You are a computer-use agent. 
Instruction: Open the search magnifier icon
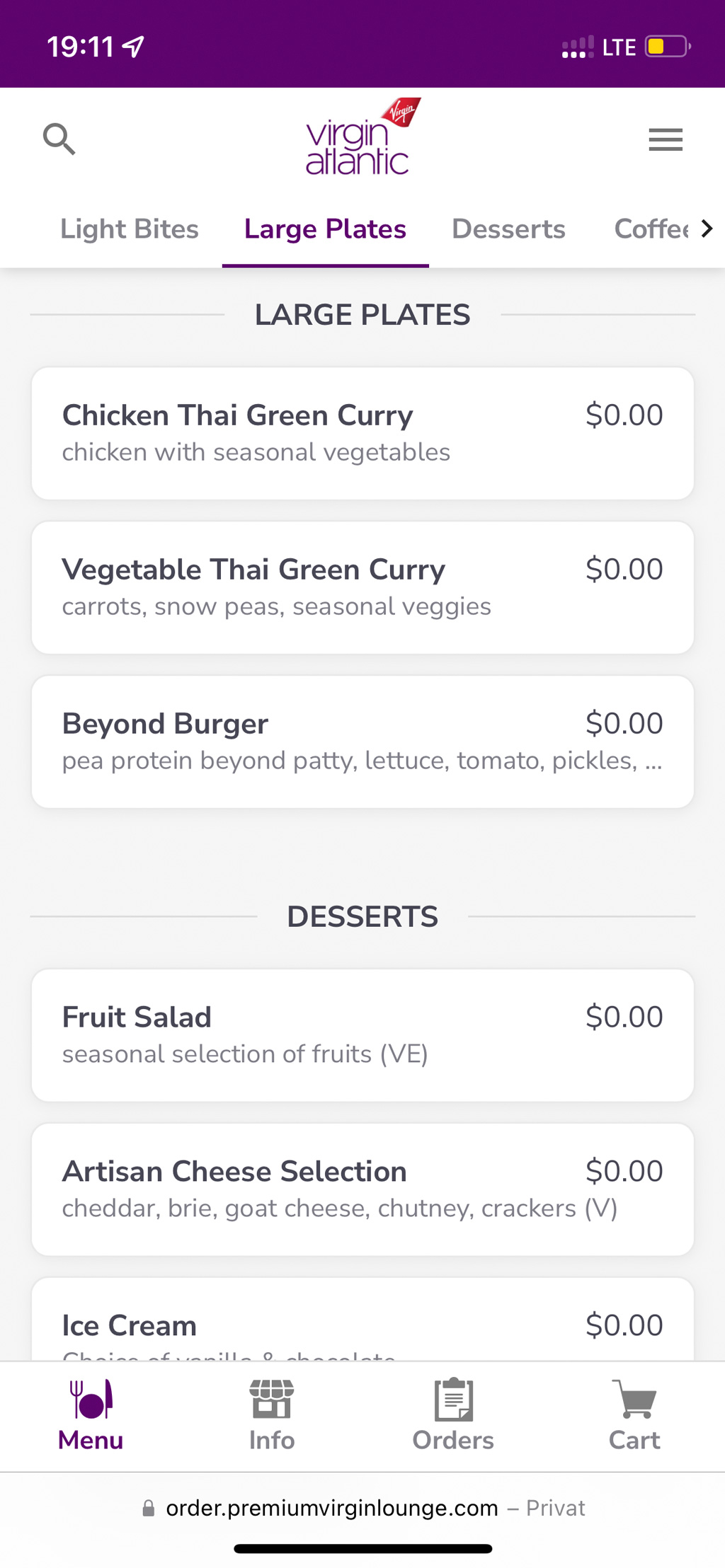[59, 139]
